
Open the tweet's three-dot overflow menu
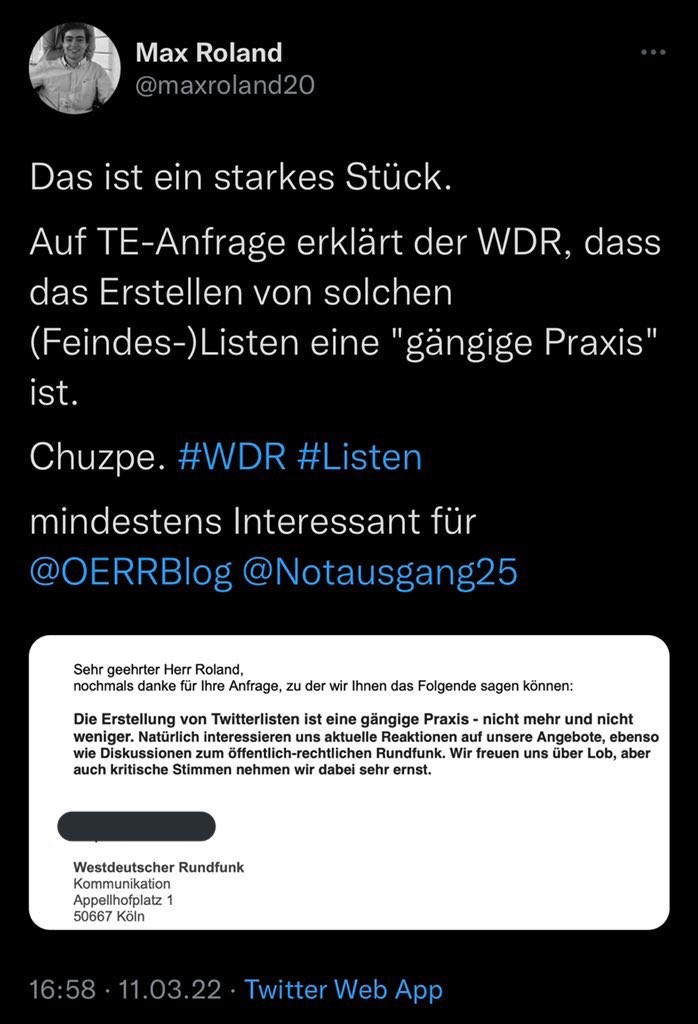pyautogui.click(x=653, y=51)
